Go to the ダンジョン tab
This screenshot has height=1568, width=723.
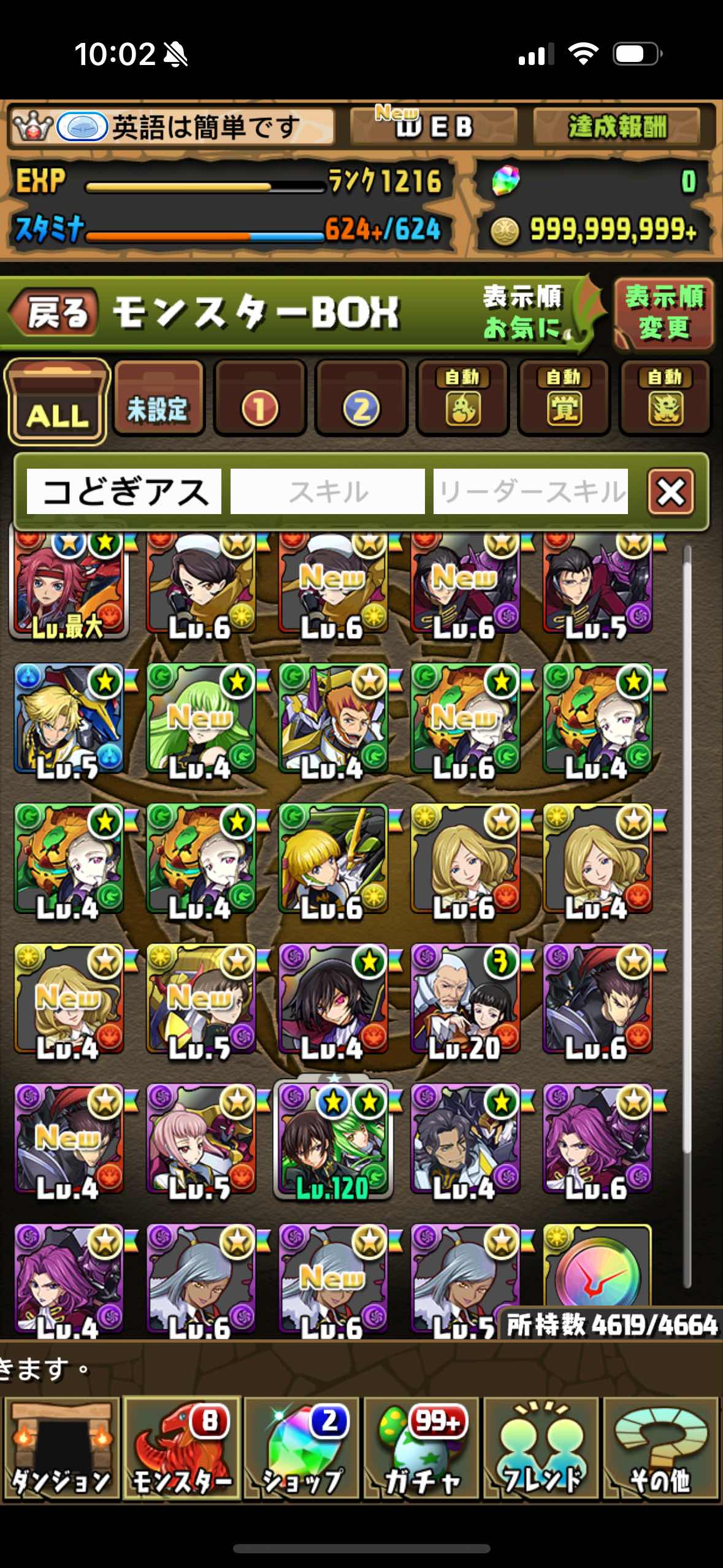60,1449
